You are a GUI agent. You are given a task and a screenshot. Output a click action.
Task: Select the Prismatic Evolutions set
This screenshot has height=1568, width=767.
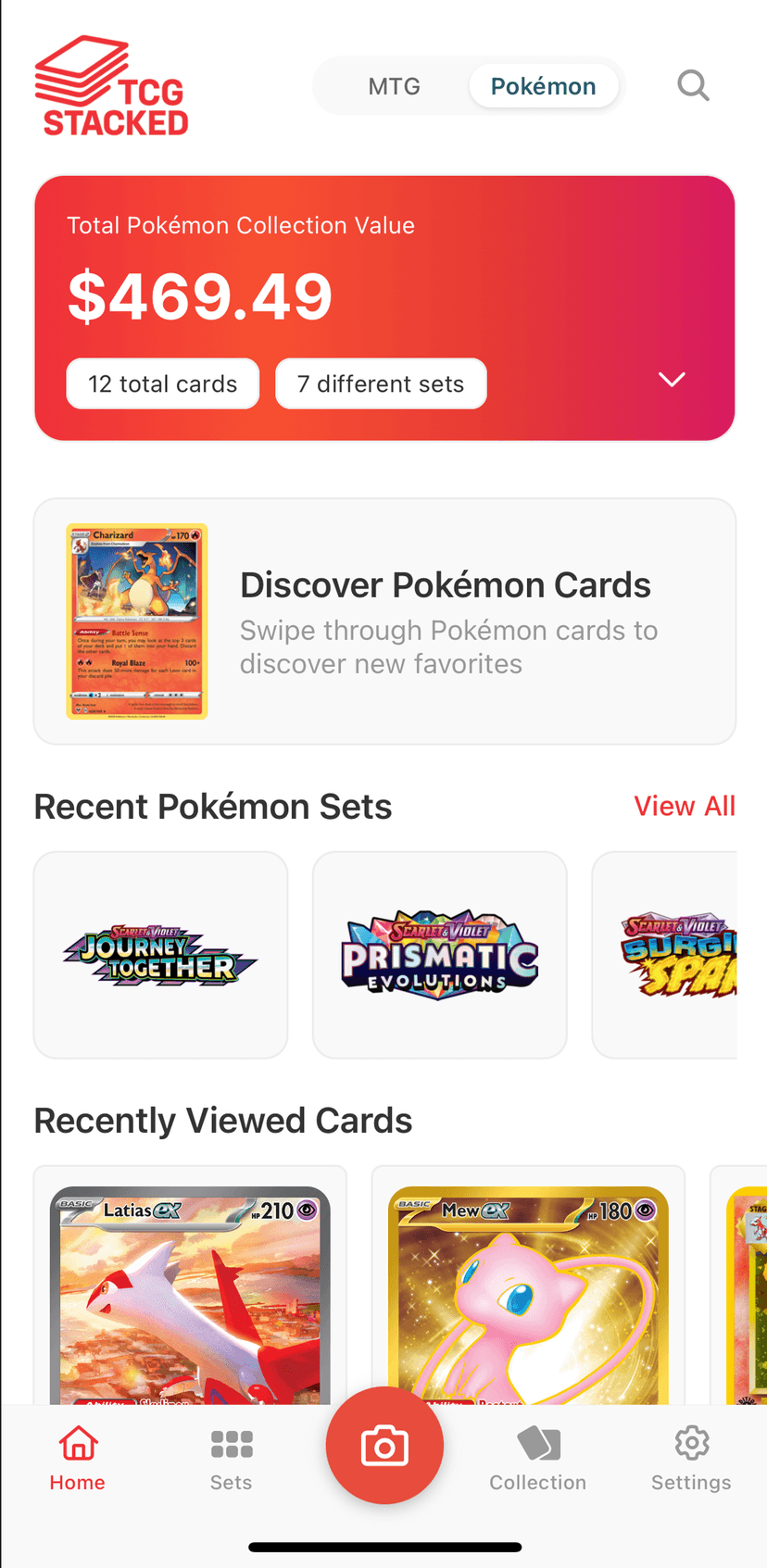[x=439, y=954]
